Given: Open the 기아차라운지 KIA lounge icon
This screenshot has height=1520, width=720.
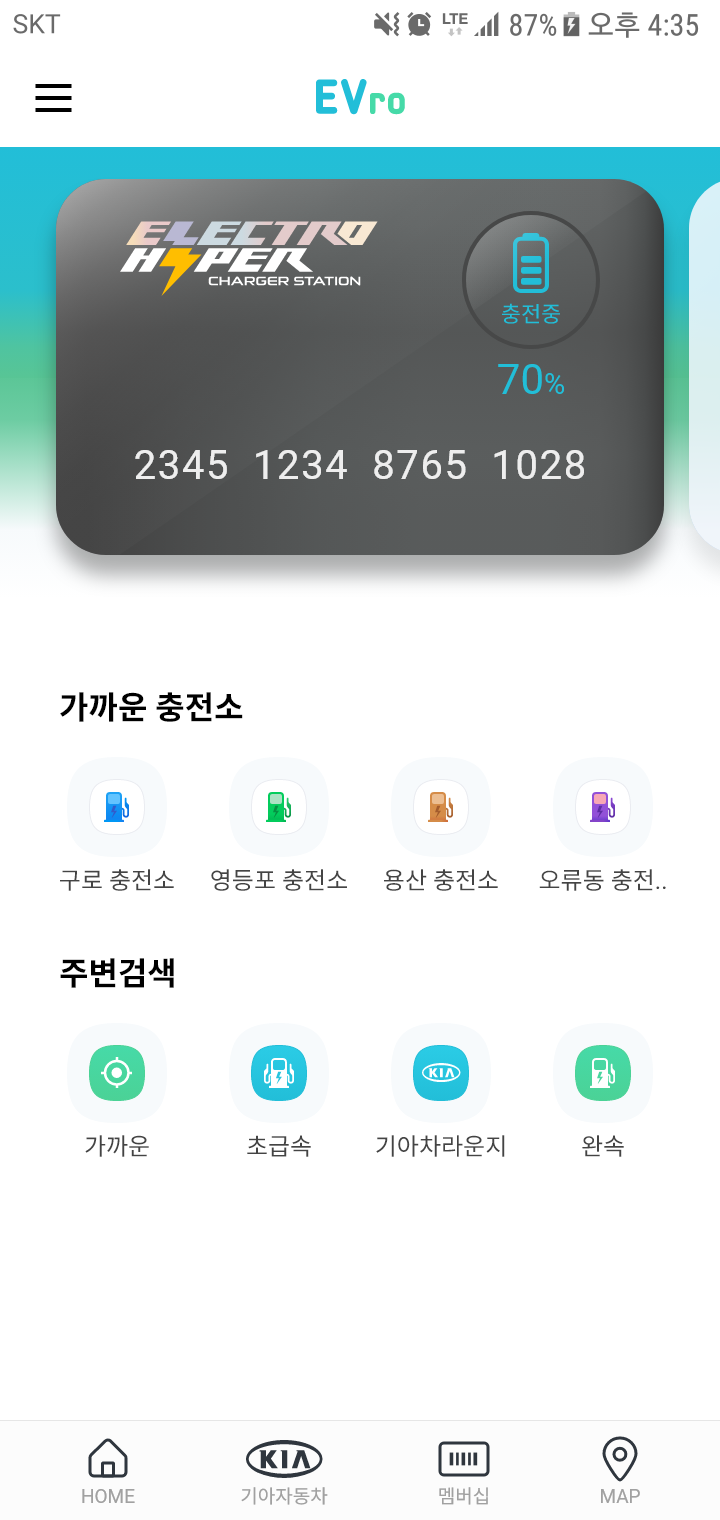Looking at the screenshot, I should (x=441, y=1072).
